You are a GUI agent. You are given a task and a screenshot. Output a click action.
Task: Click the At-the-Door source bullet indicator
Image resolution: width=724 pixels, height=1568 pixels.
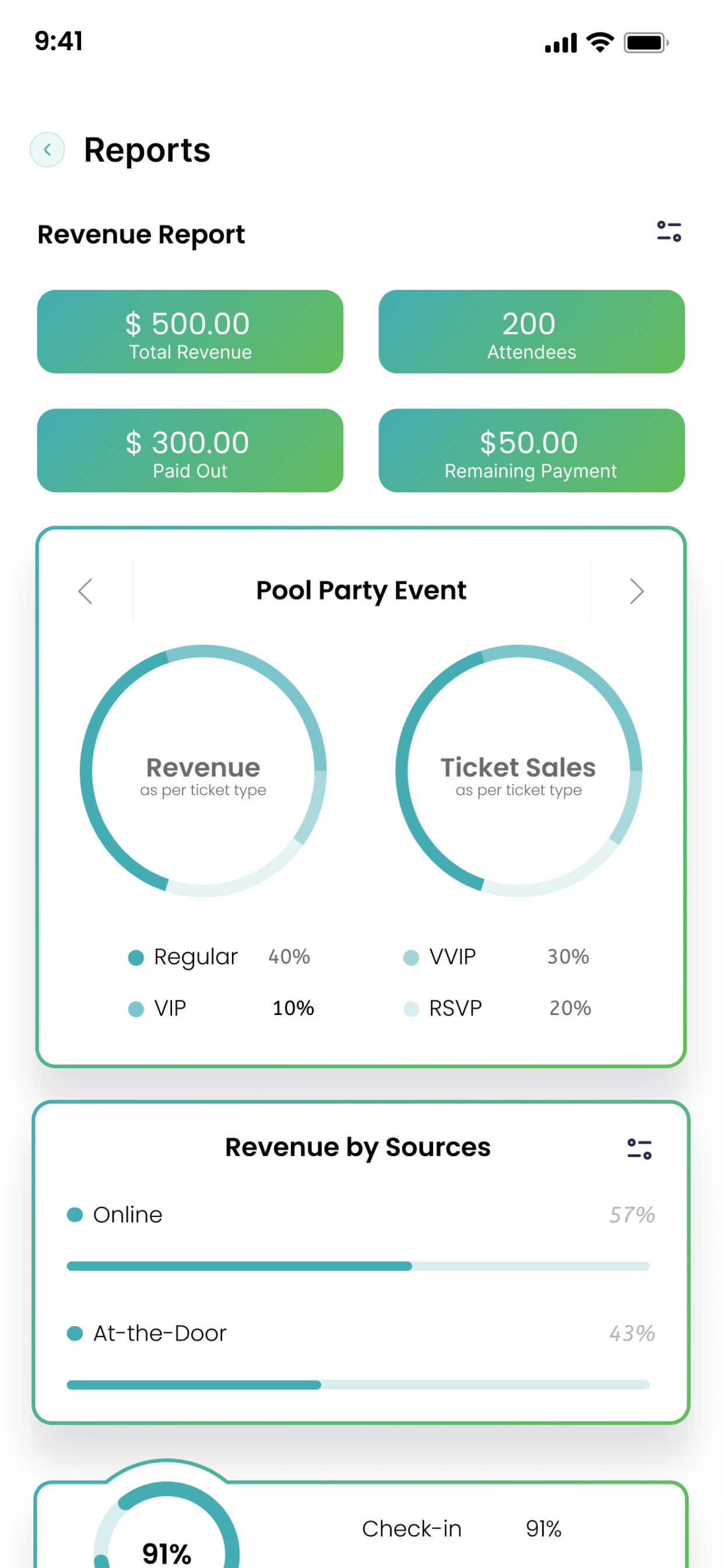coord(75,1333)
